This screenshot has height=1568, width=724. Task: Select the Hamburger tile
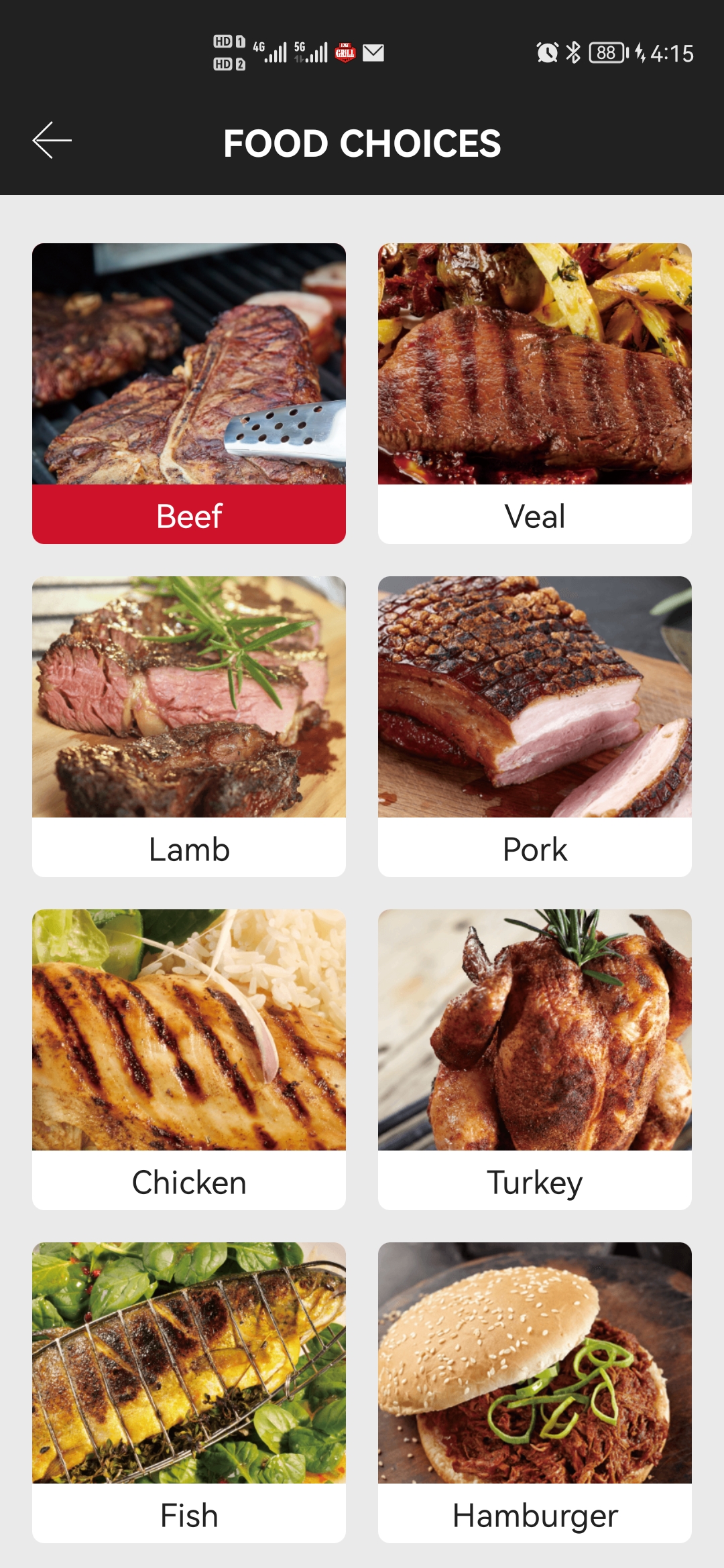click(535, 1392)
